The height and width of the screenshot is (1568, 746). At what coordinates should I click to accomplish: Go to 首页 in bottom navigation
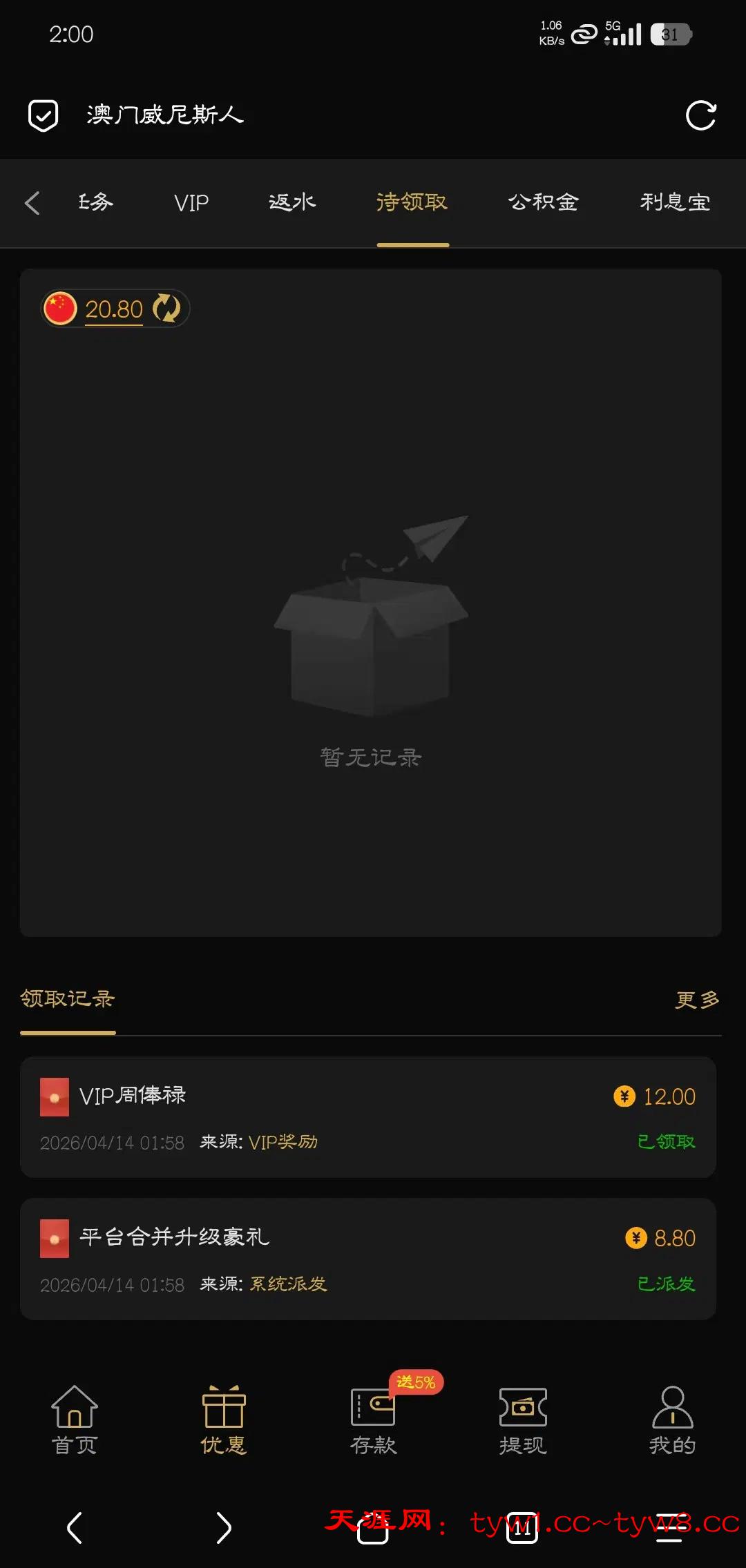[x=75, y=1420]
